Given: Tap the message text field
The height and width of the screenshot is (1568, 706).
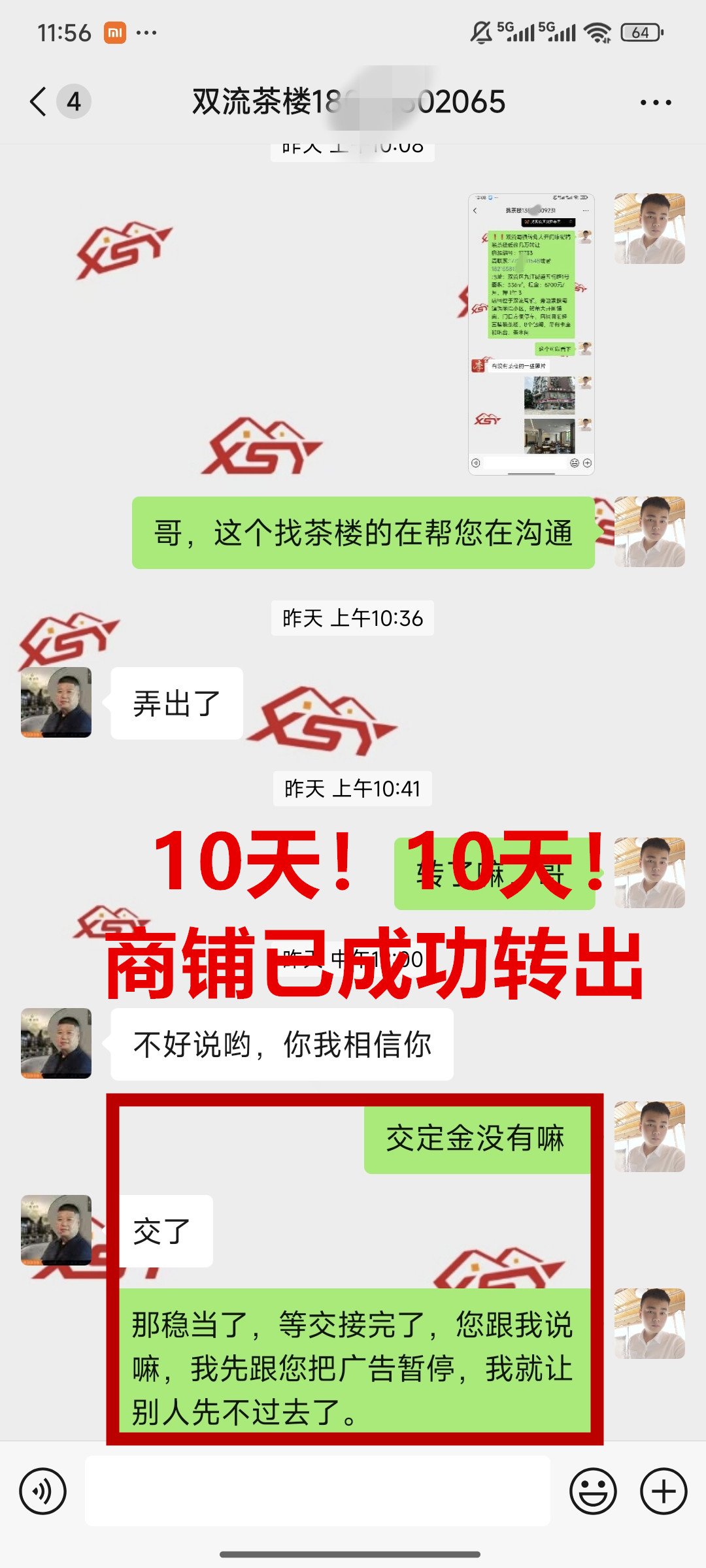Looking at the screenshot, I should 318,1491.
